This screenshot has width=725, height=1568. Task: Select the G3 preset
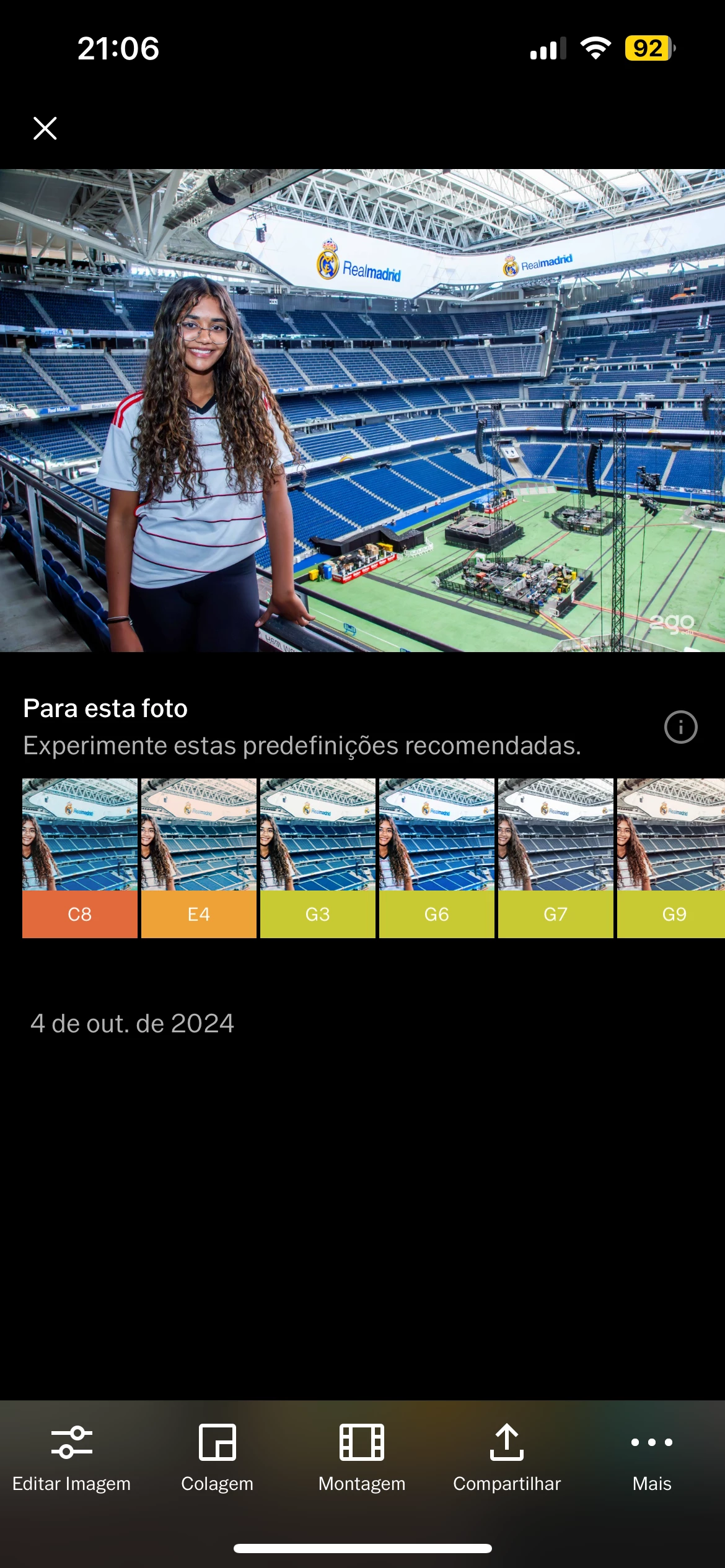[x=318, y=858]
